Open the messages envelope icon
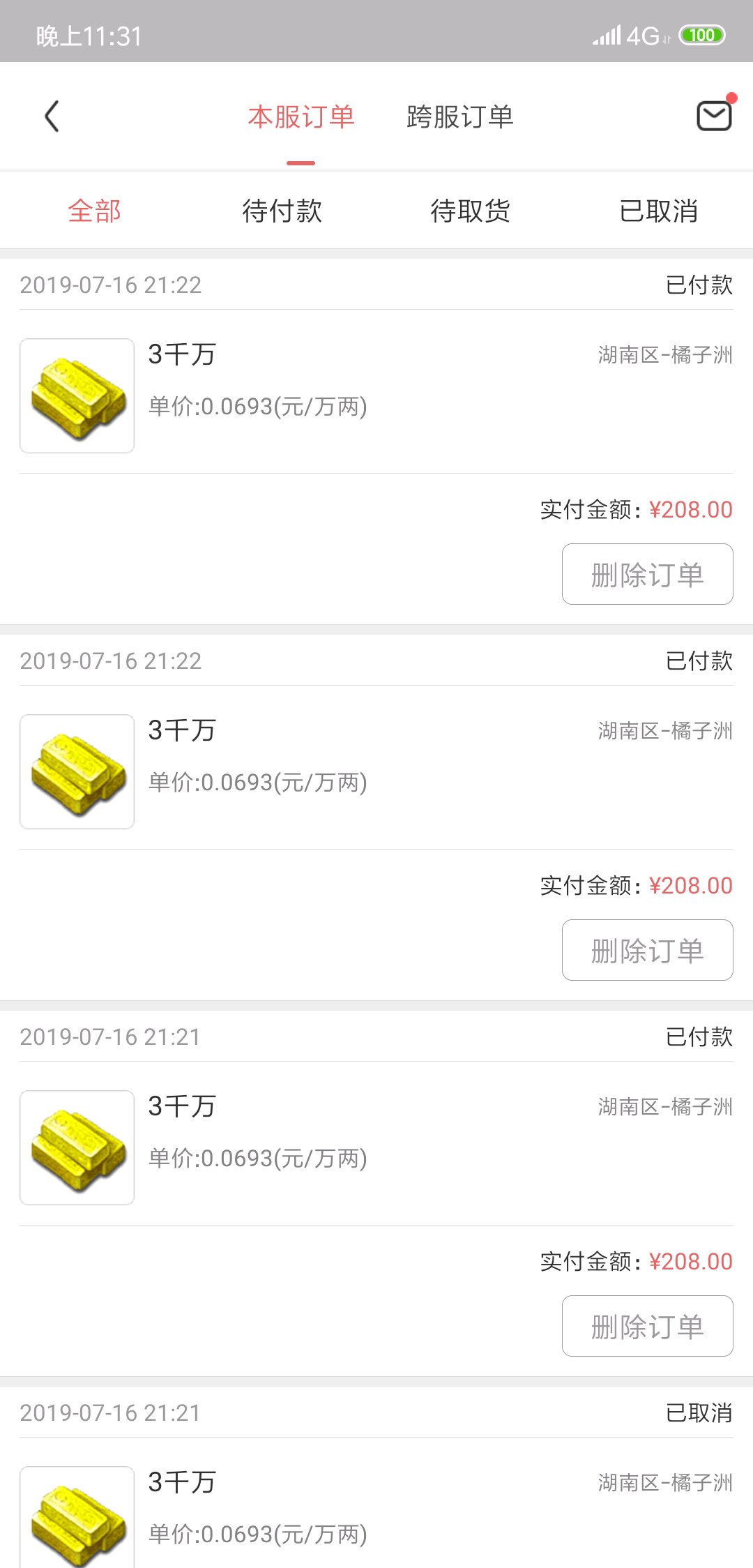Viewport: 753px width, 1568px height. [x=715, y=115]
